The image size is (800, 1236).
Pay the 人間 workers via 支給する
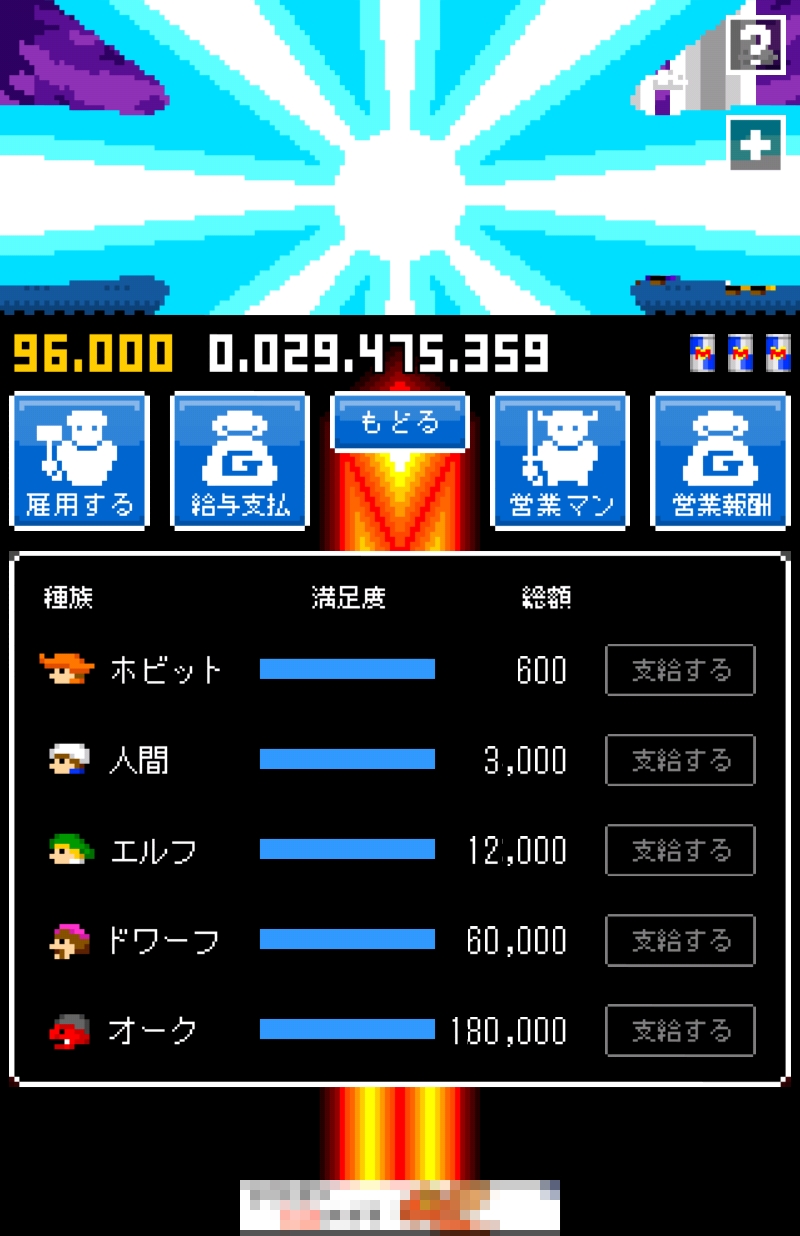(680, 760)
